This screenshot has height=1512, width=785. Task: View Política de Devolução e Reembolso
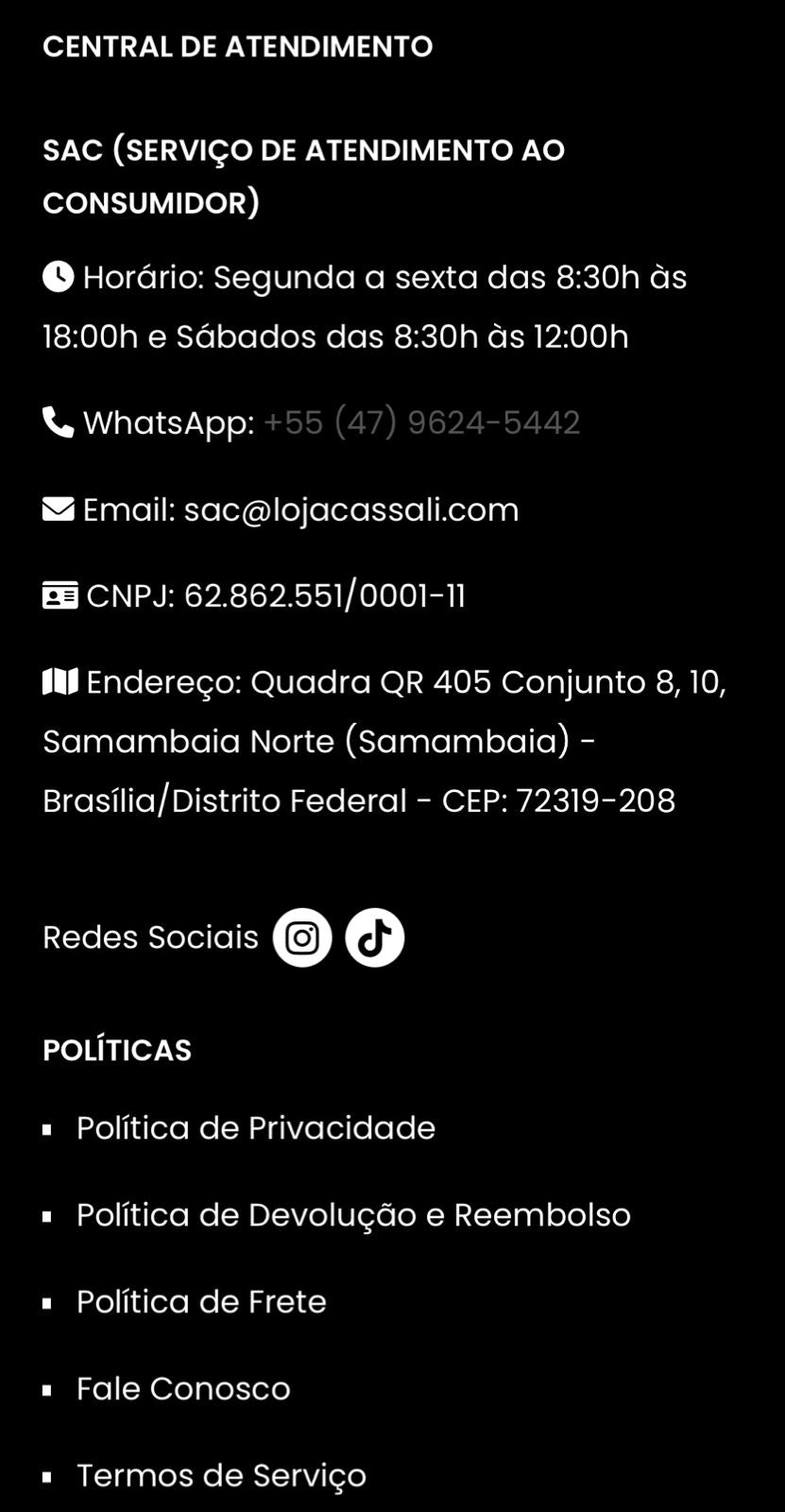pos(353,1215)
